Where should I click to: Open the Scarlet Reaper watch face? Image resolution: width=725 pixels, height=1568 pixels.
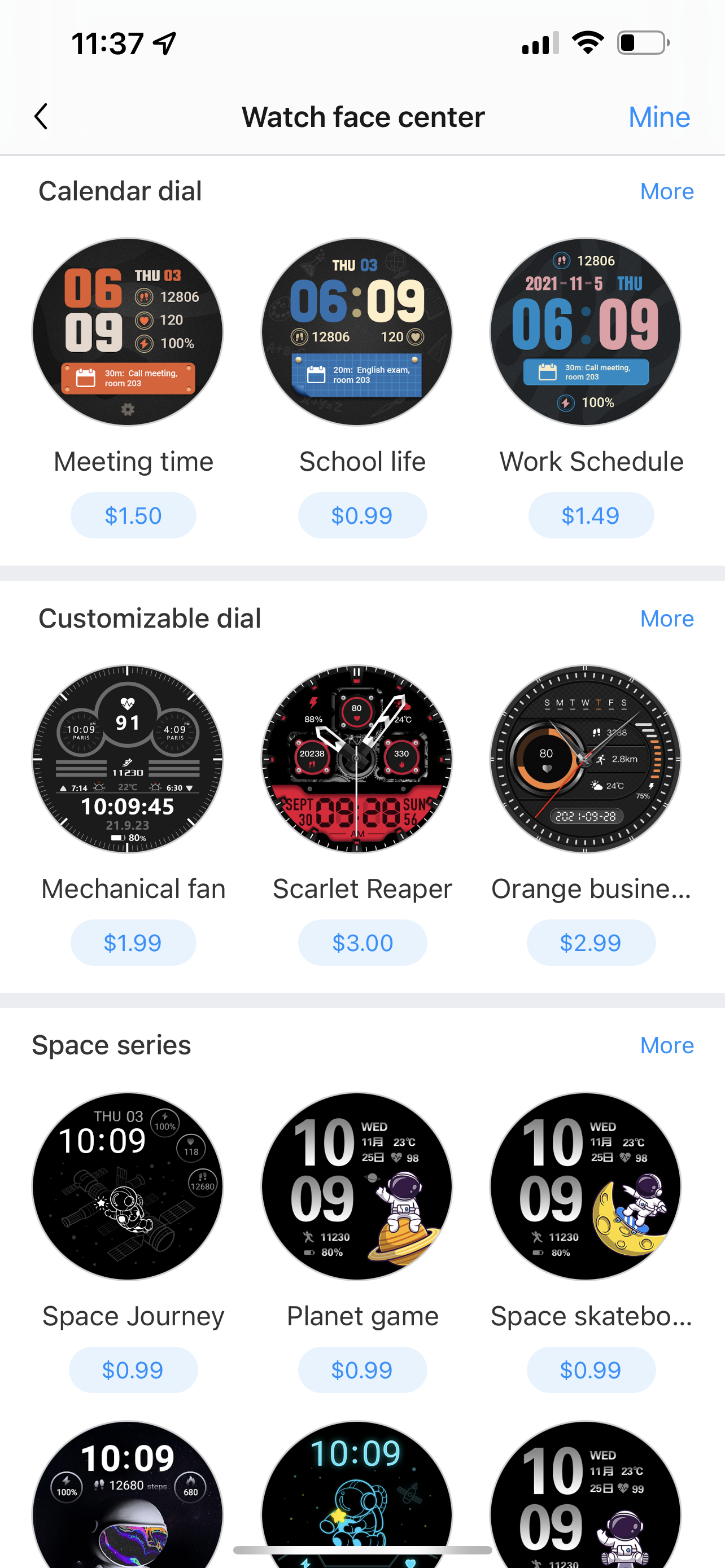pos(357,759)
